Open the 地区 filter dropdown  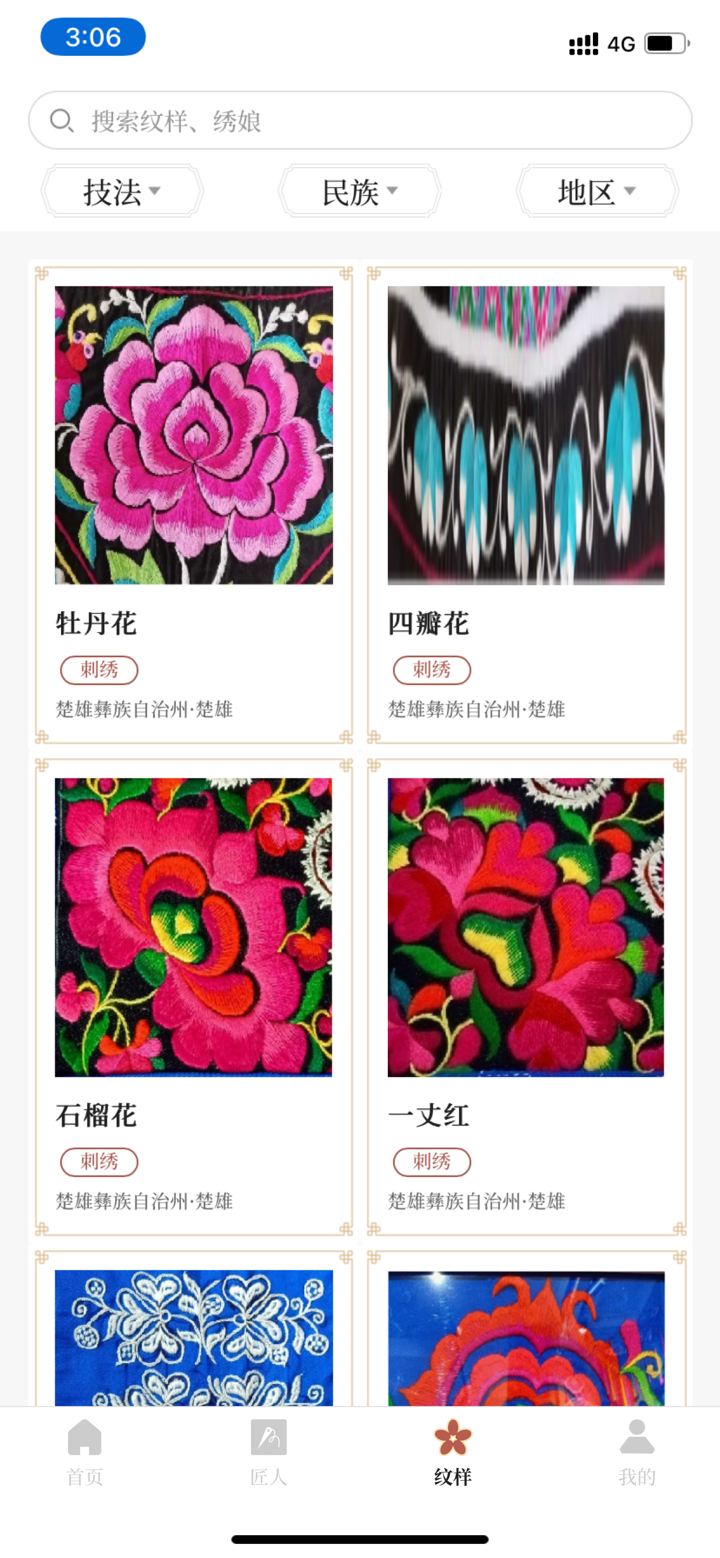tap(596, 189)
